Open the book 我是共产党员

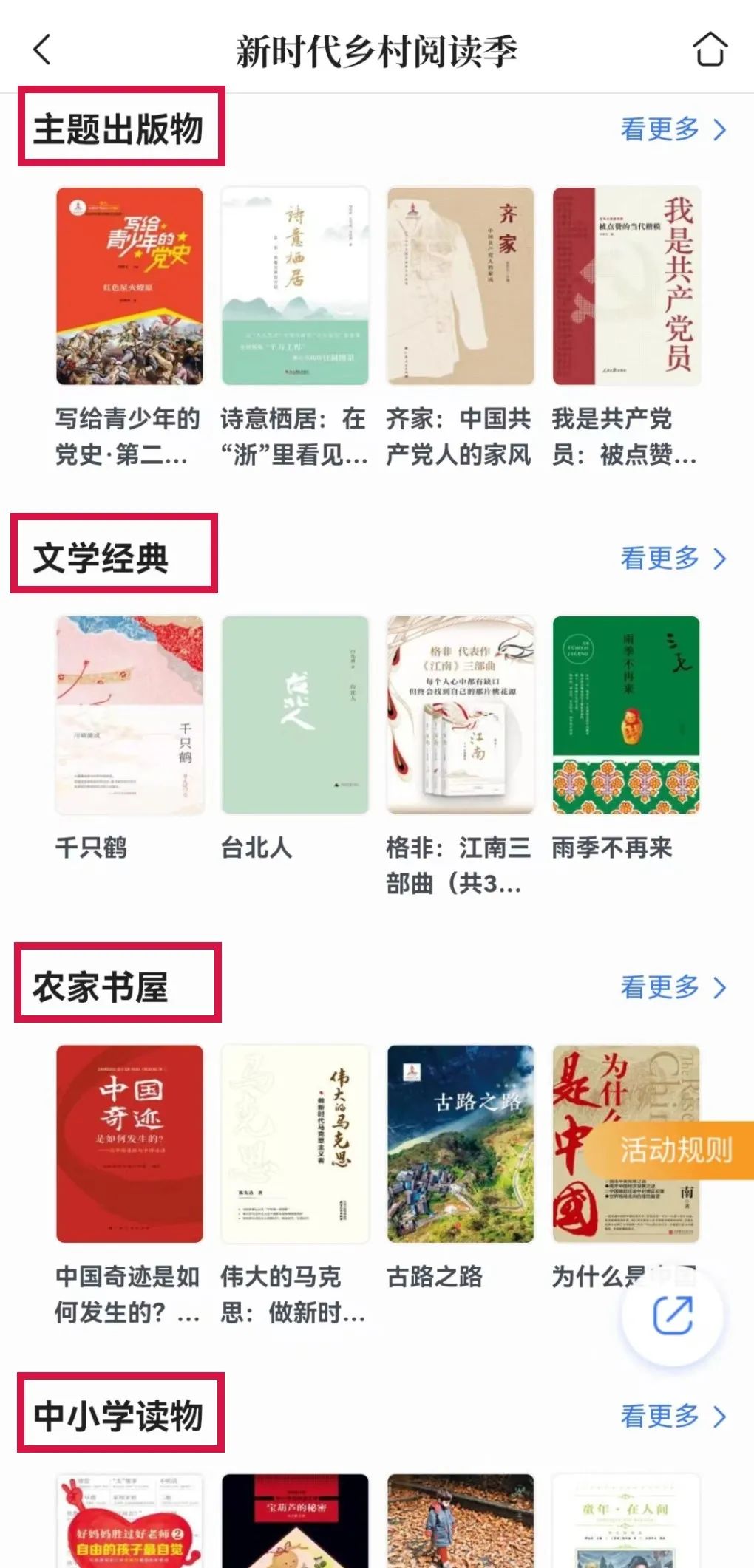(626, 286)
